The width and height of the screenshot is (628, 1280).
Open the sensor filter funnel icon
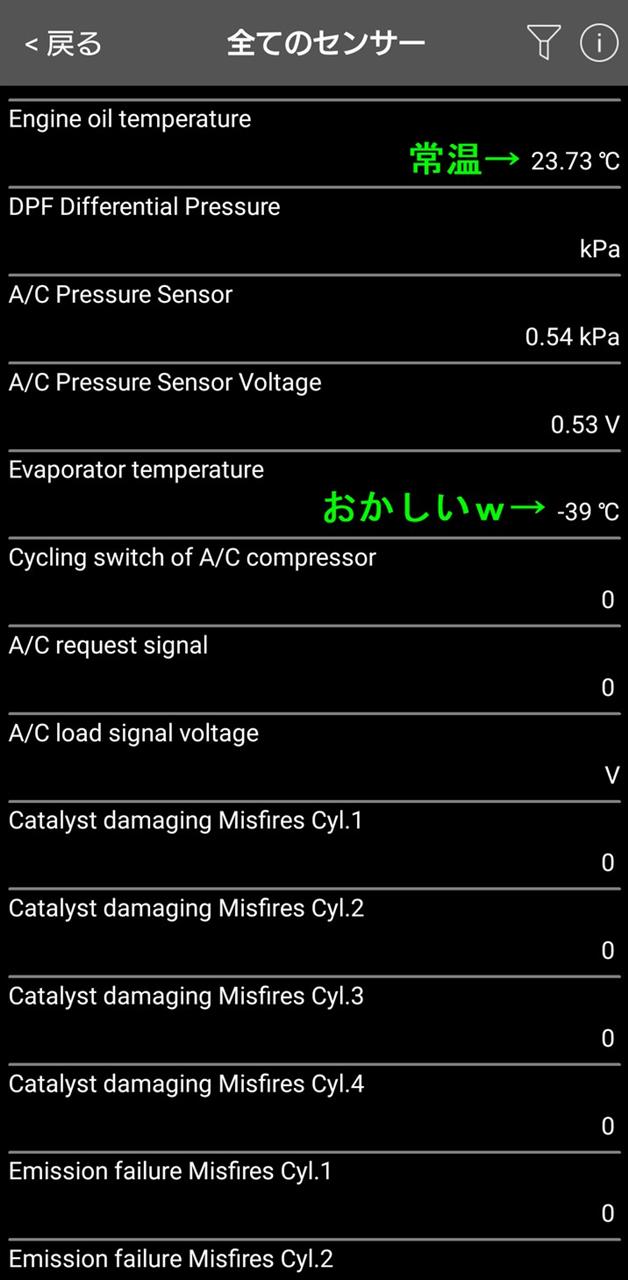point(543,43)
